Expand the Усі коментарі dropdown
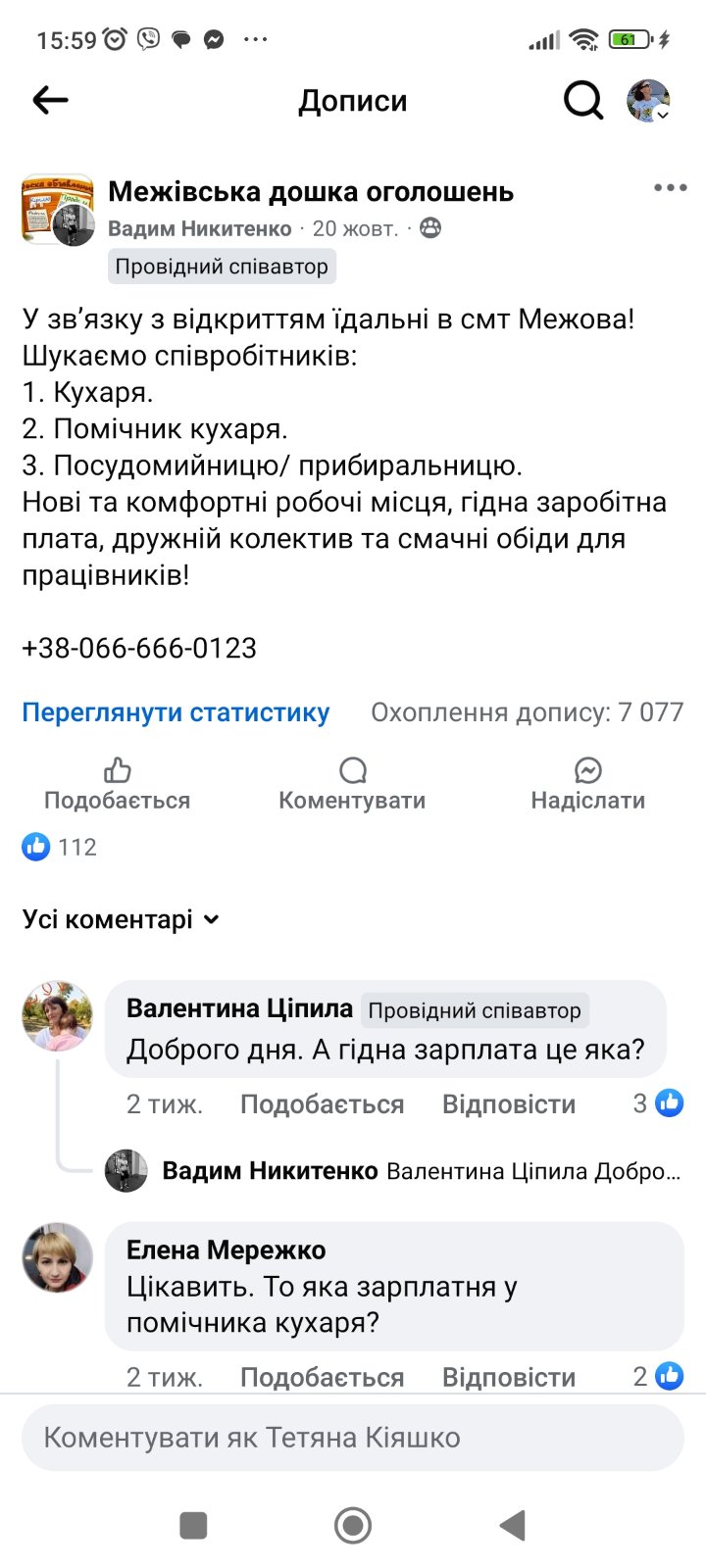The image size is (706, 1568). pos(121,919)
